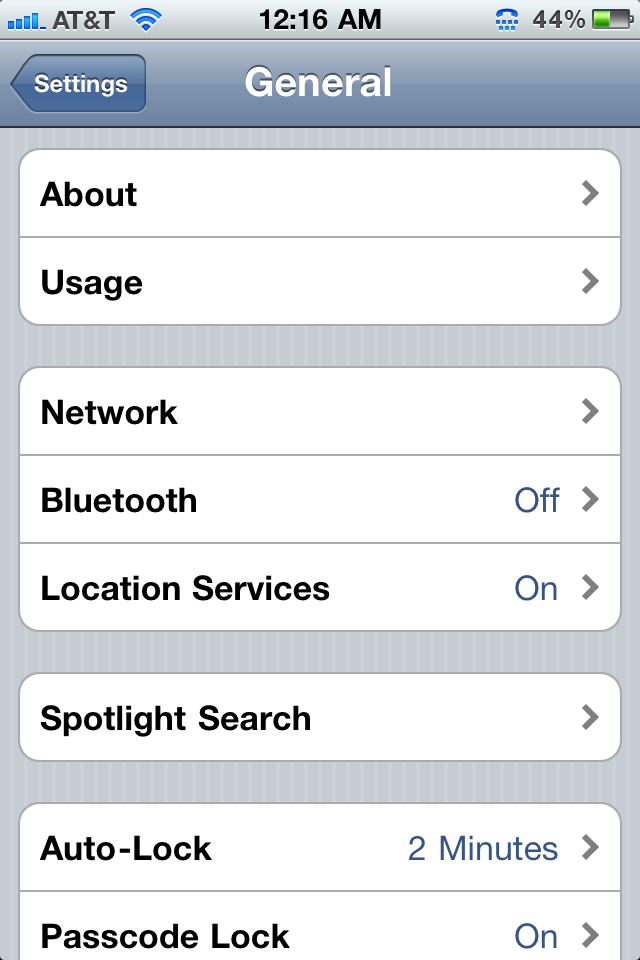Open Spotlight Search settings
Screen dimensions: 640x960
(x=320, y=718)
